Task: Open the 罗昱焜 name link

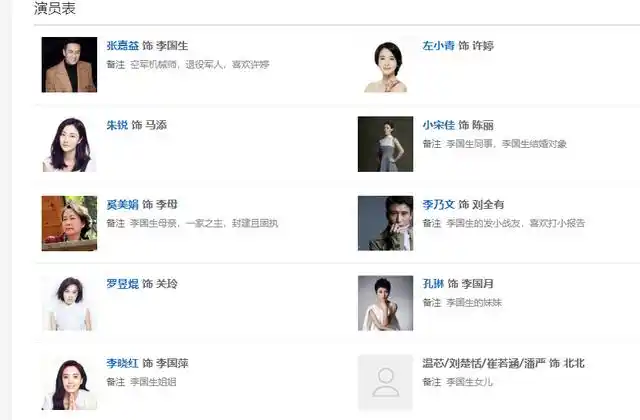Action: (x=122, y=284)
